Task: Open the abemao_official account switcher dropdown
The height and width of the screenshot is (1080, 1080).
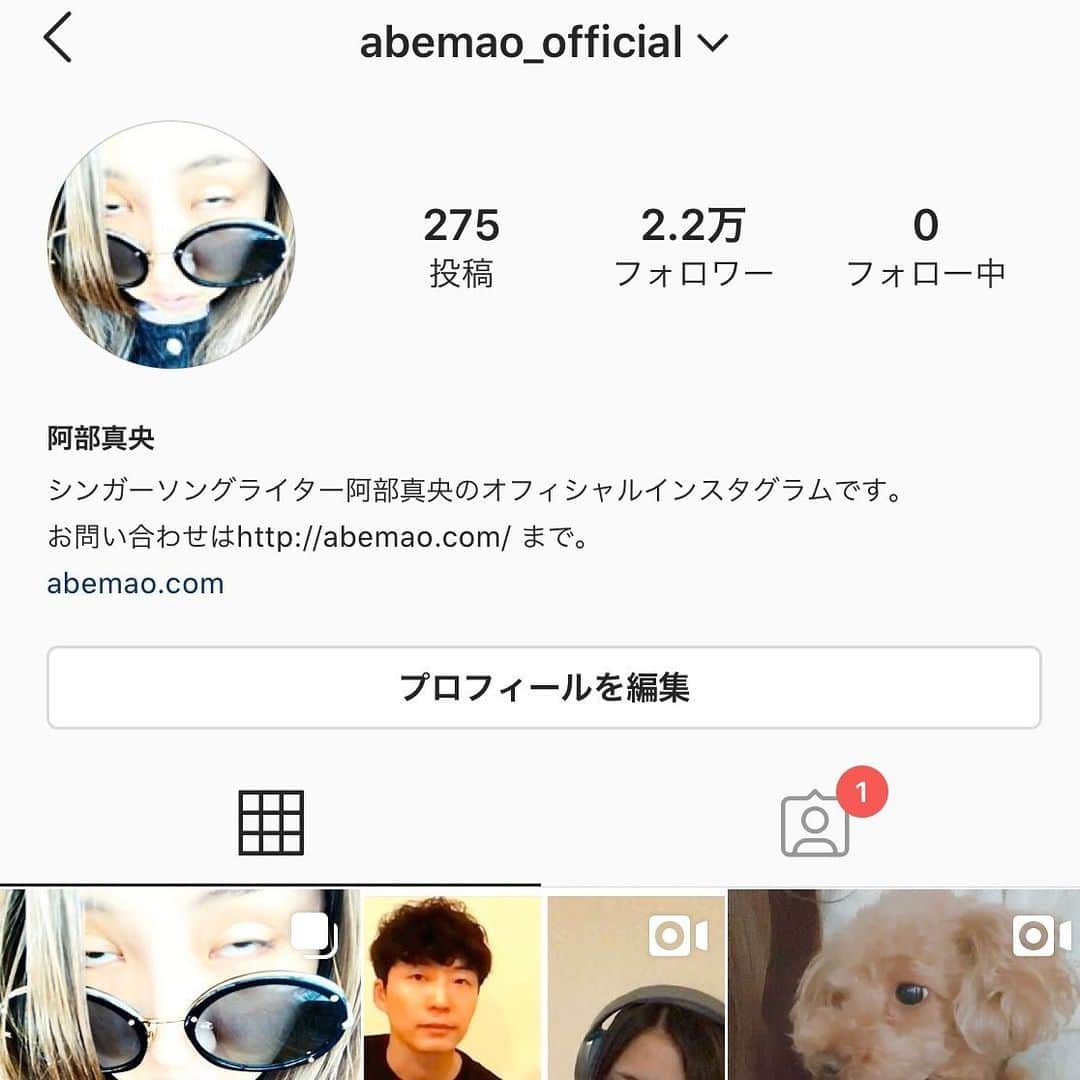Action: point(545,43)
